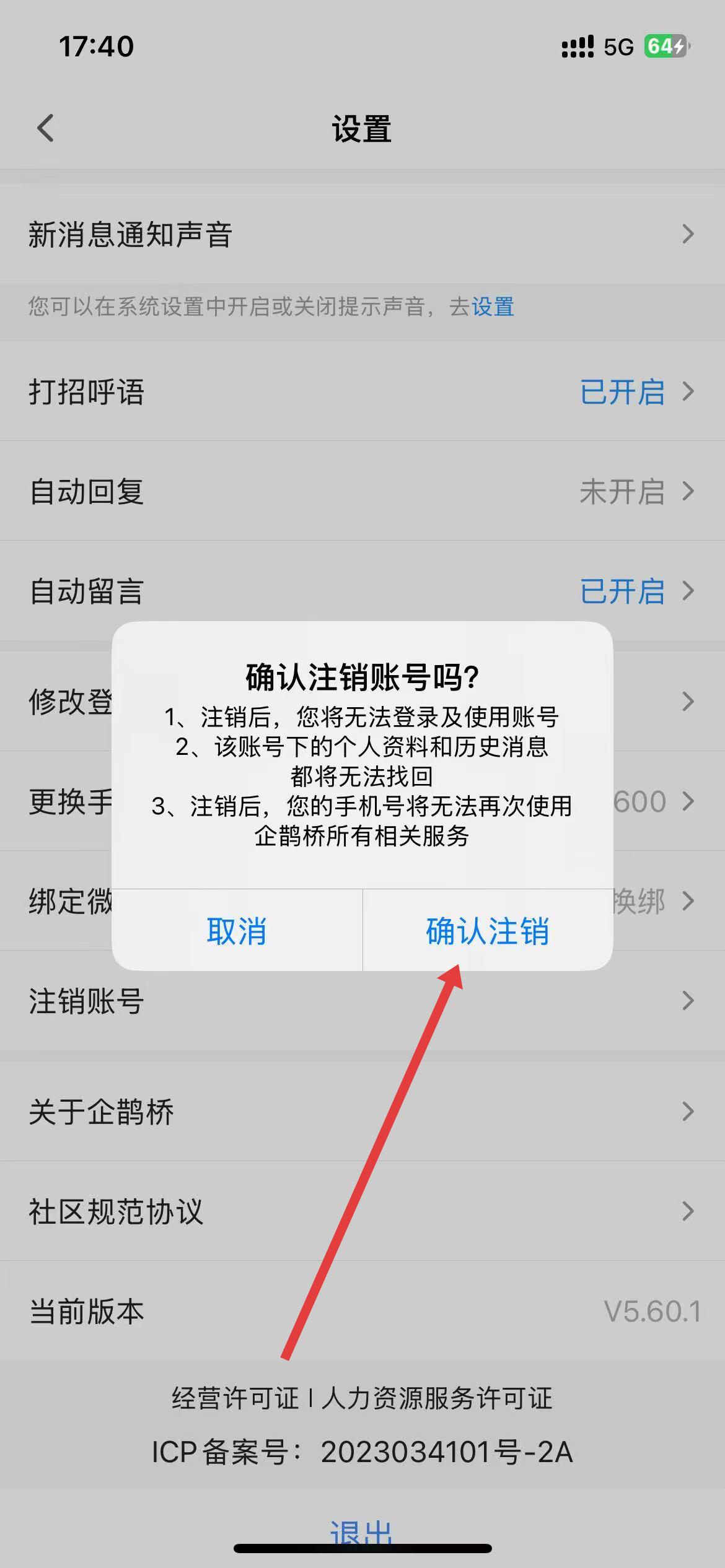Tap the blue 设置 link
The width and height of the screenshot is (725, 1568).
(493, 307)
